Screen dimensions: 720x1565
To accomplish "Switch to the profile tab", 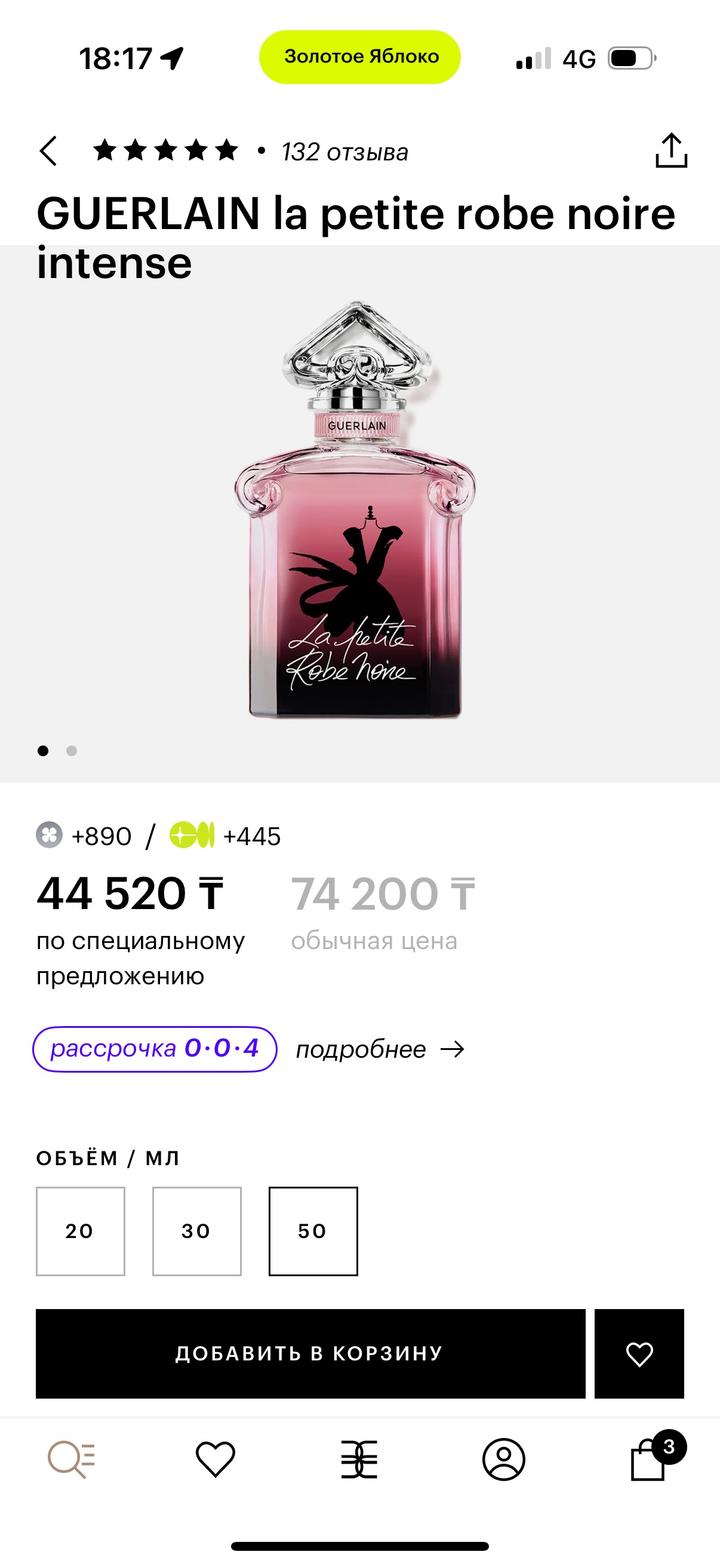I will [x=504, y=1460].
